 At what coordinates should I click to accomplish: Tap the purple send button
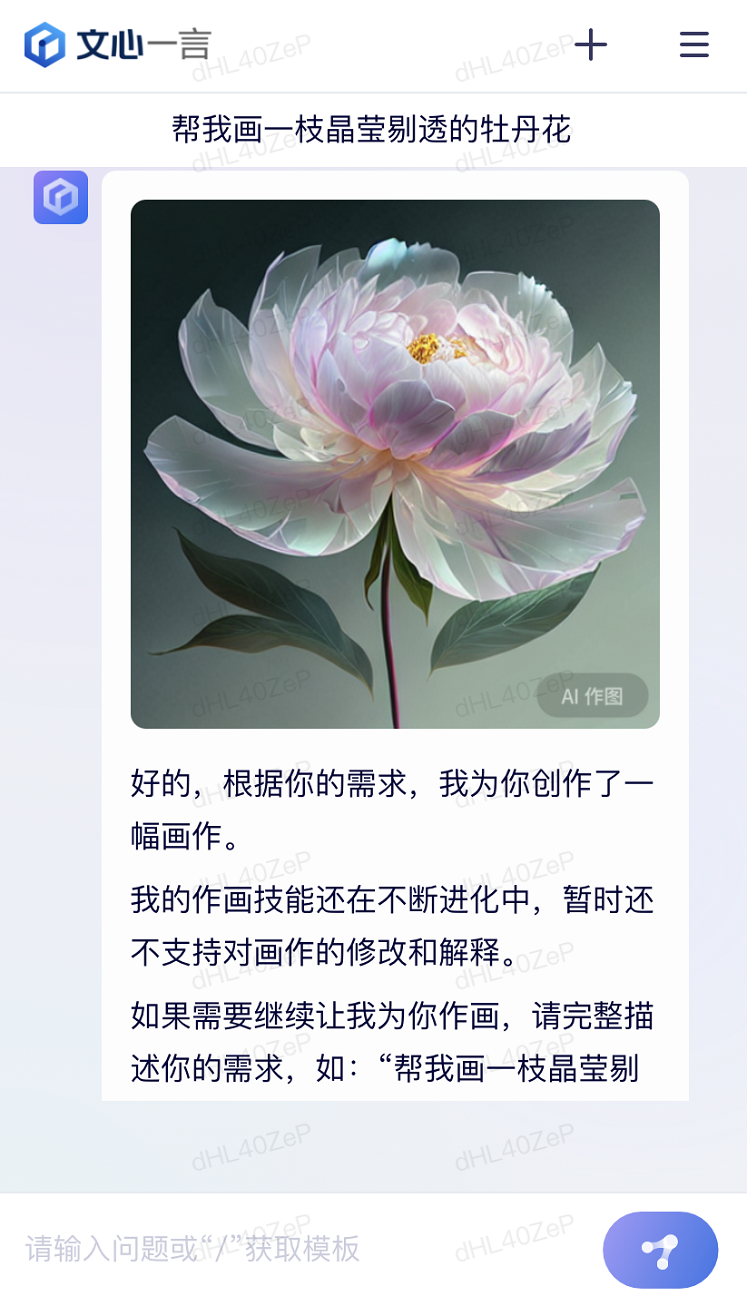(660, 1249)
